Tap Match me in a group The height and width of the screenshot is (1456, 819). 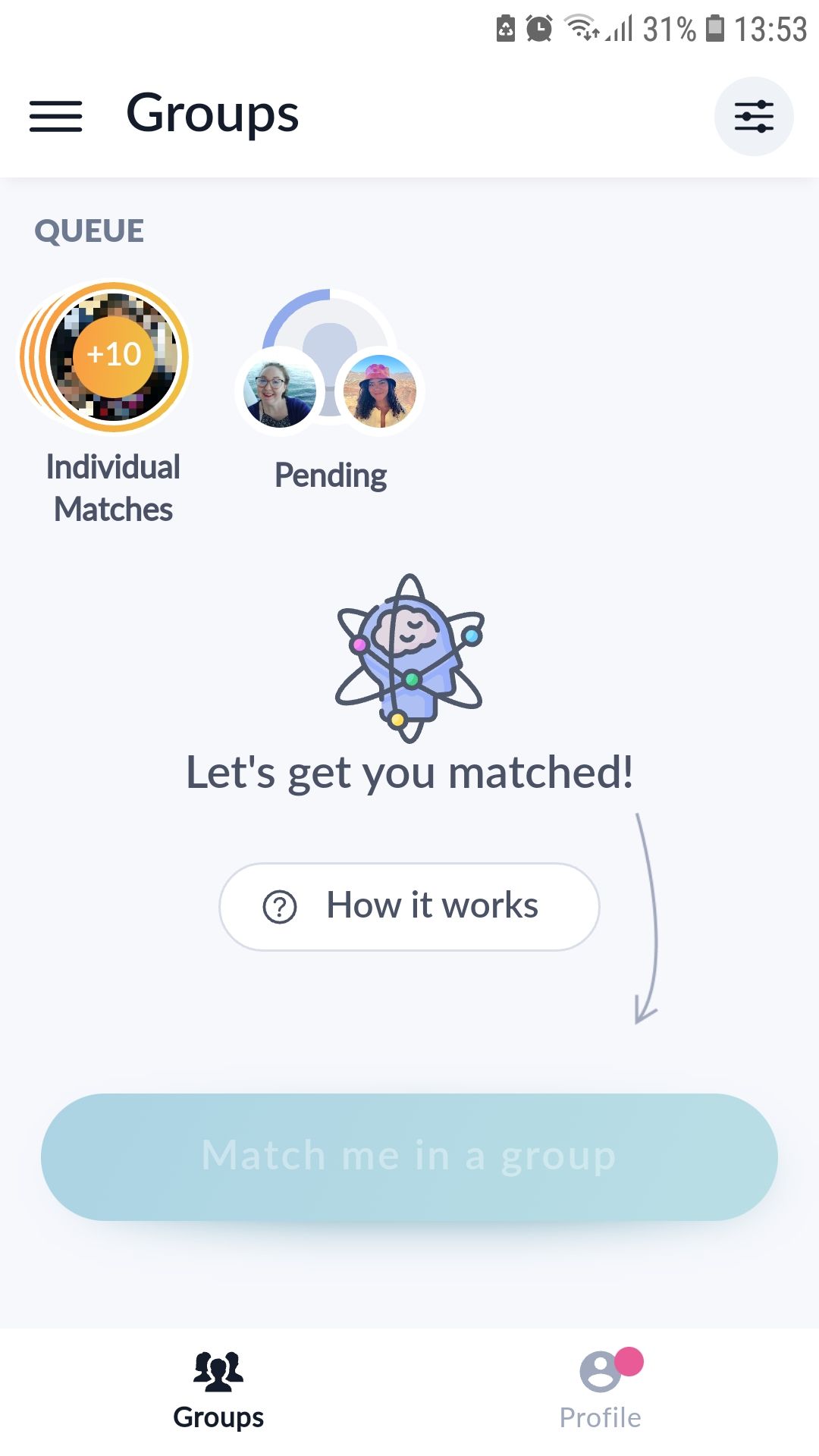click(409, 1156)
